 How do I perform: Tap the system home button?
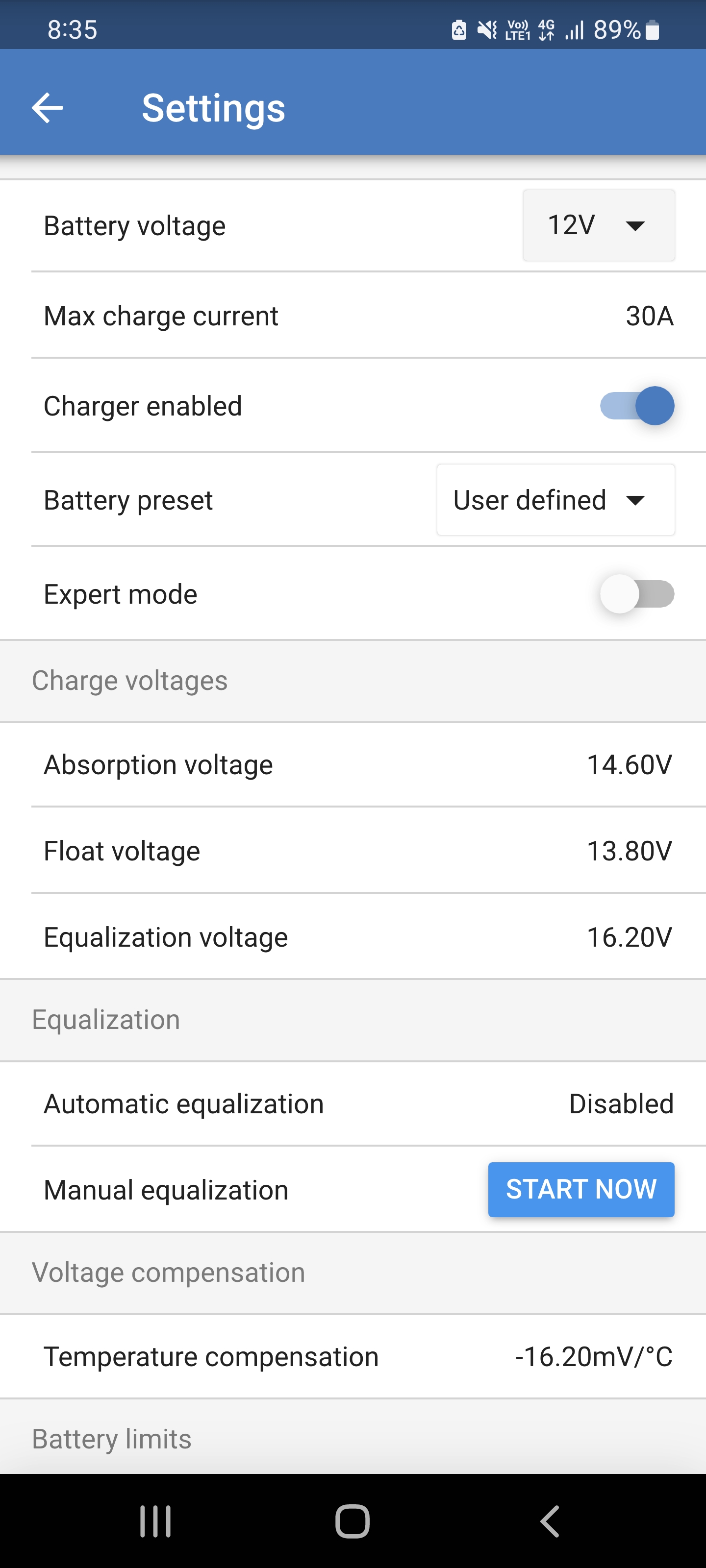click(x=353, y=1521)
